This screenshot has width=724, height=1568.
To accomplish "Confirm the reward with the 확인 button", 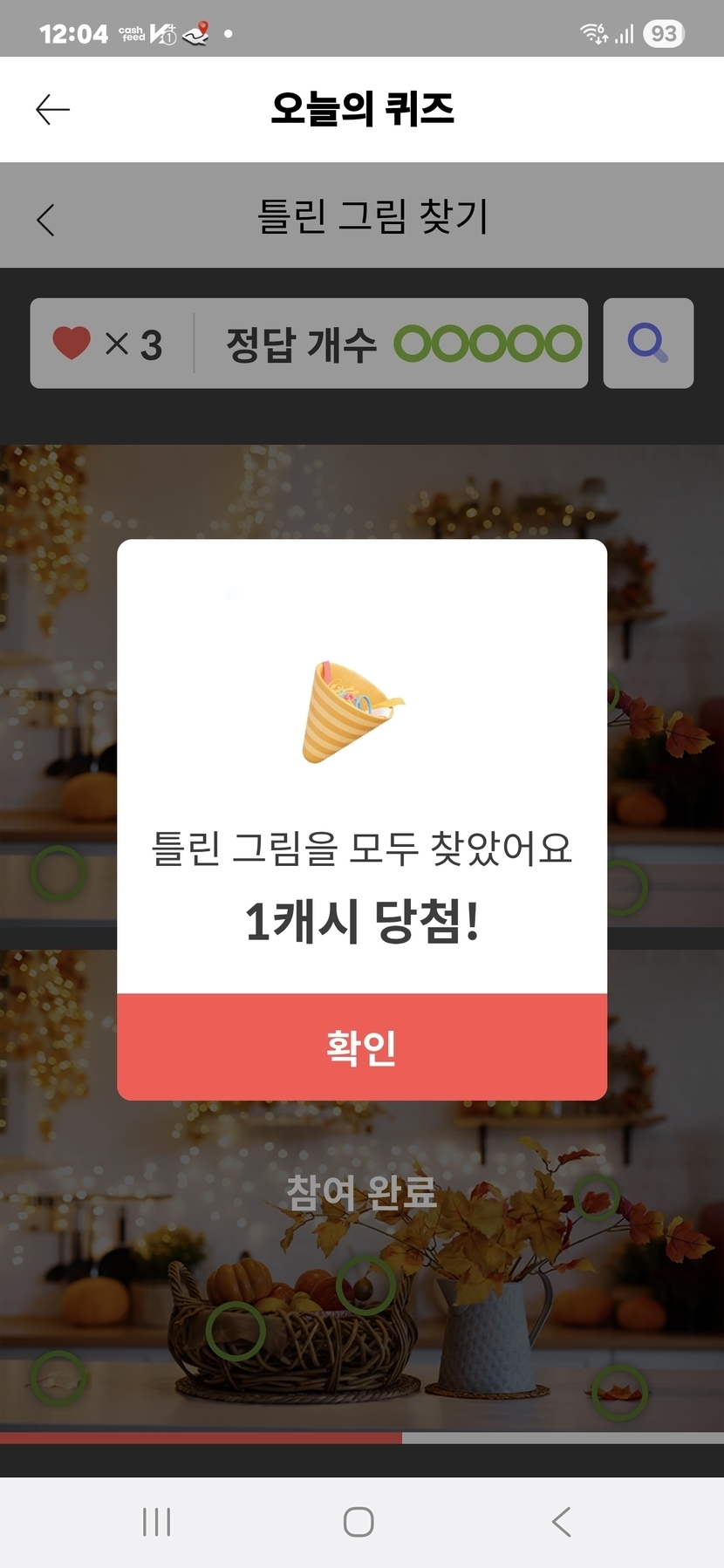I will click(x=362, y=1046).
